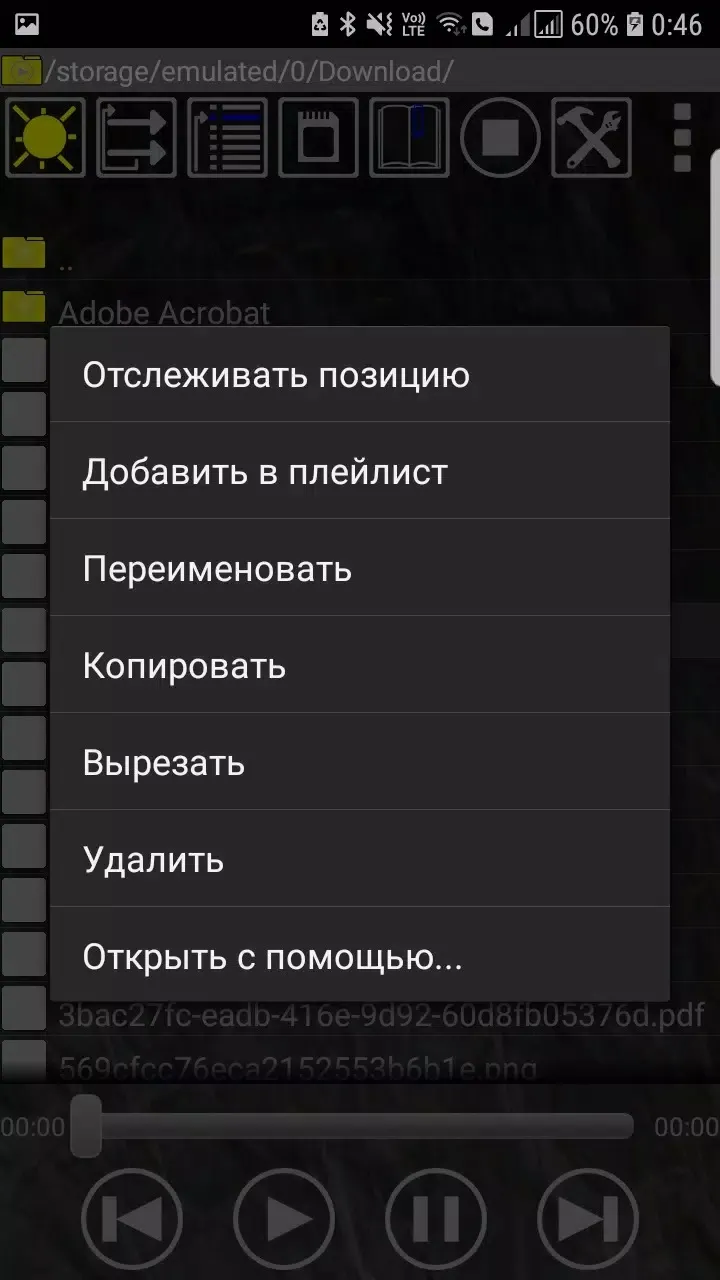The image size is (720, 1280).
Task: Tap Переименовать to rename file
Action: 360,568
